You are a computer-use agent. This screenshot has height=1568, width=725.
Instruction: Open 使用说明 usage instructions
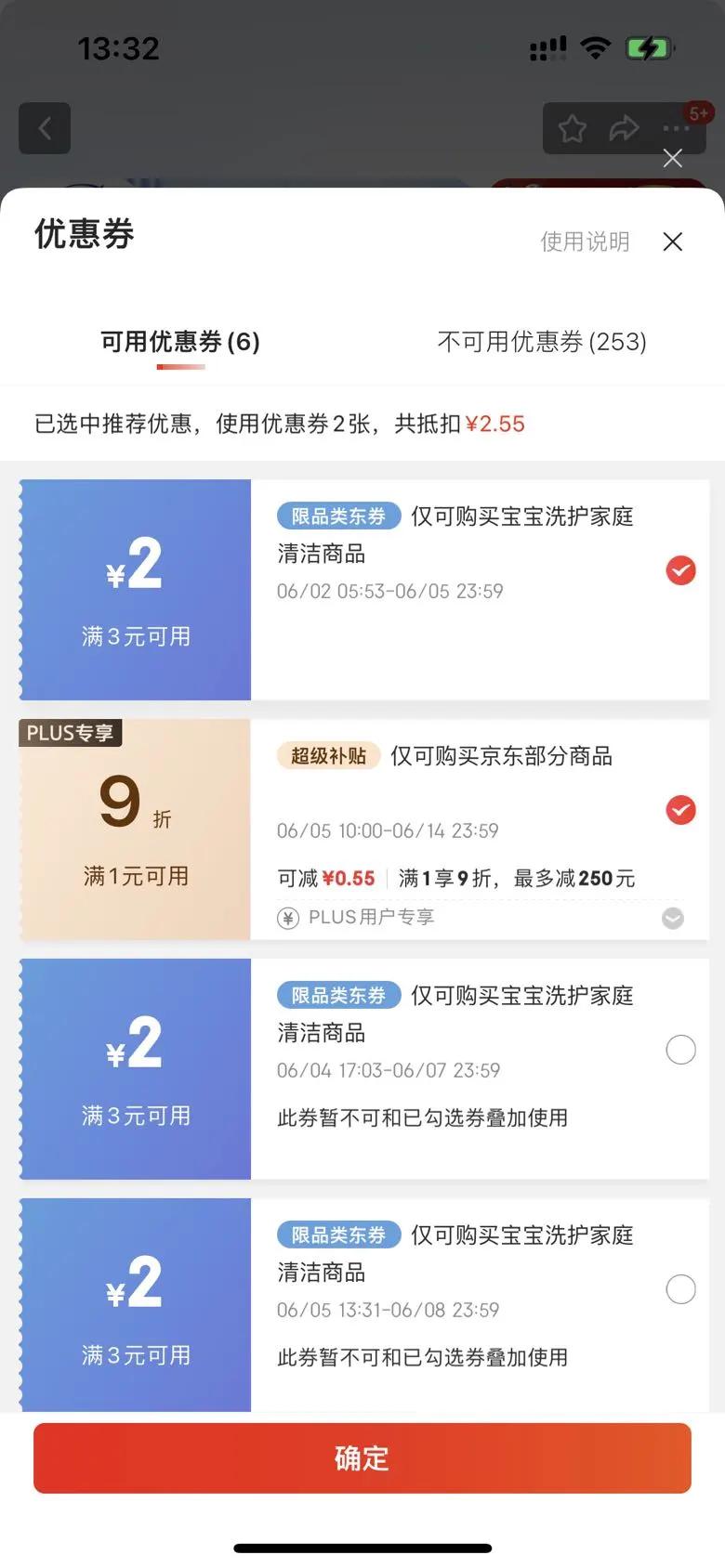coord(585,242)
